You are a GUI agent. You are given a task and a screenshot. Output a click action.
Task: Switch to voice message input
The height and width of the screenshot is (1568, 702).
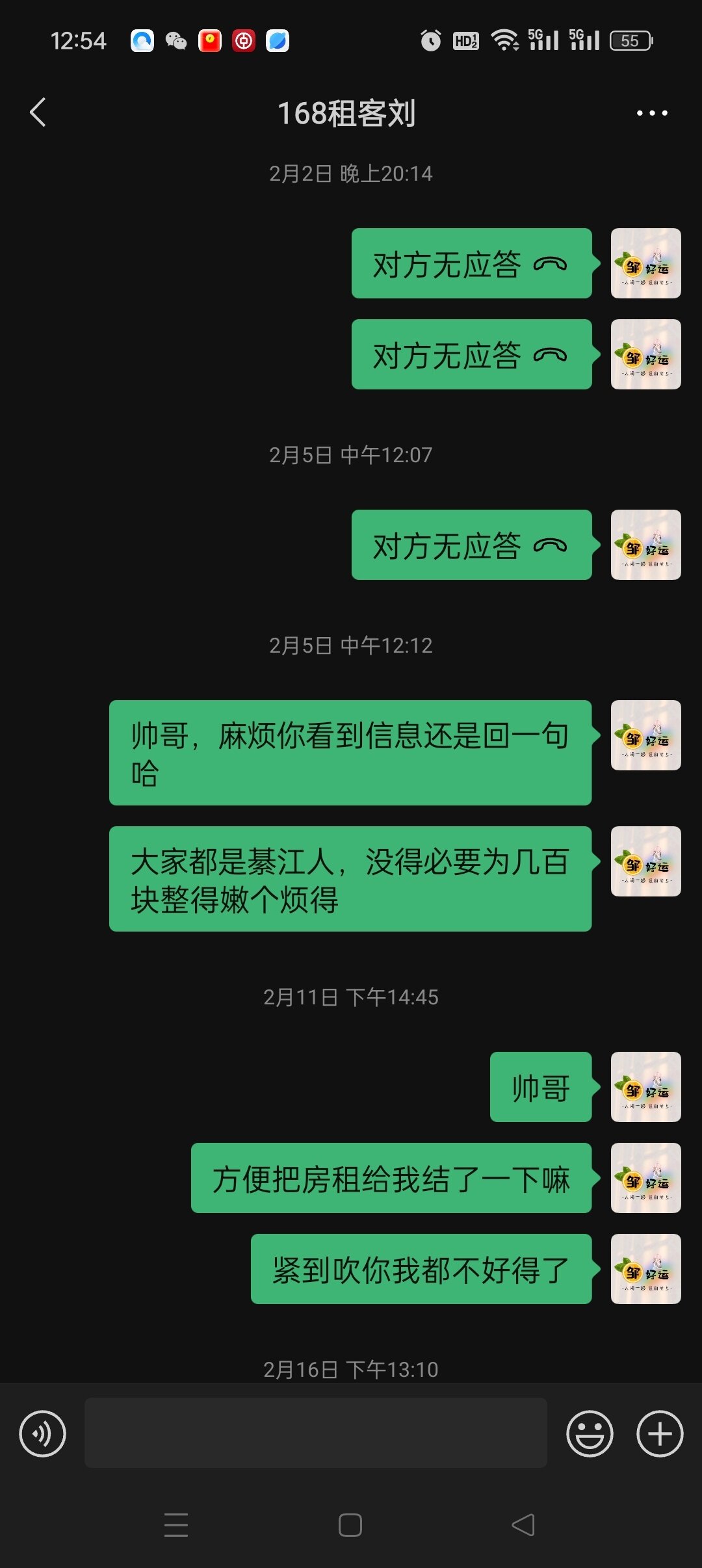[x=43, y=1433]
